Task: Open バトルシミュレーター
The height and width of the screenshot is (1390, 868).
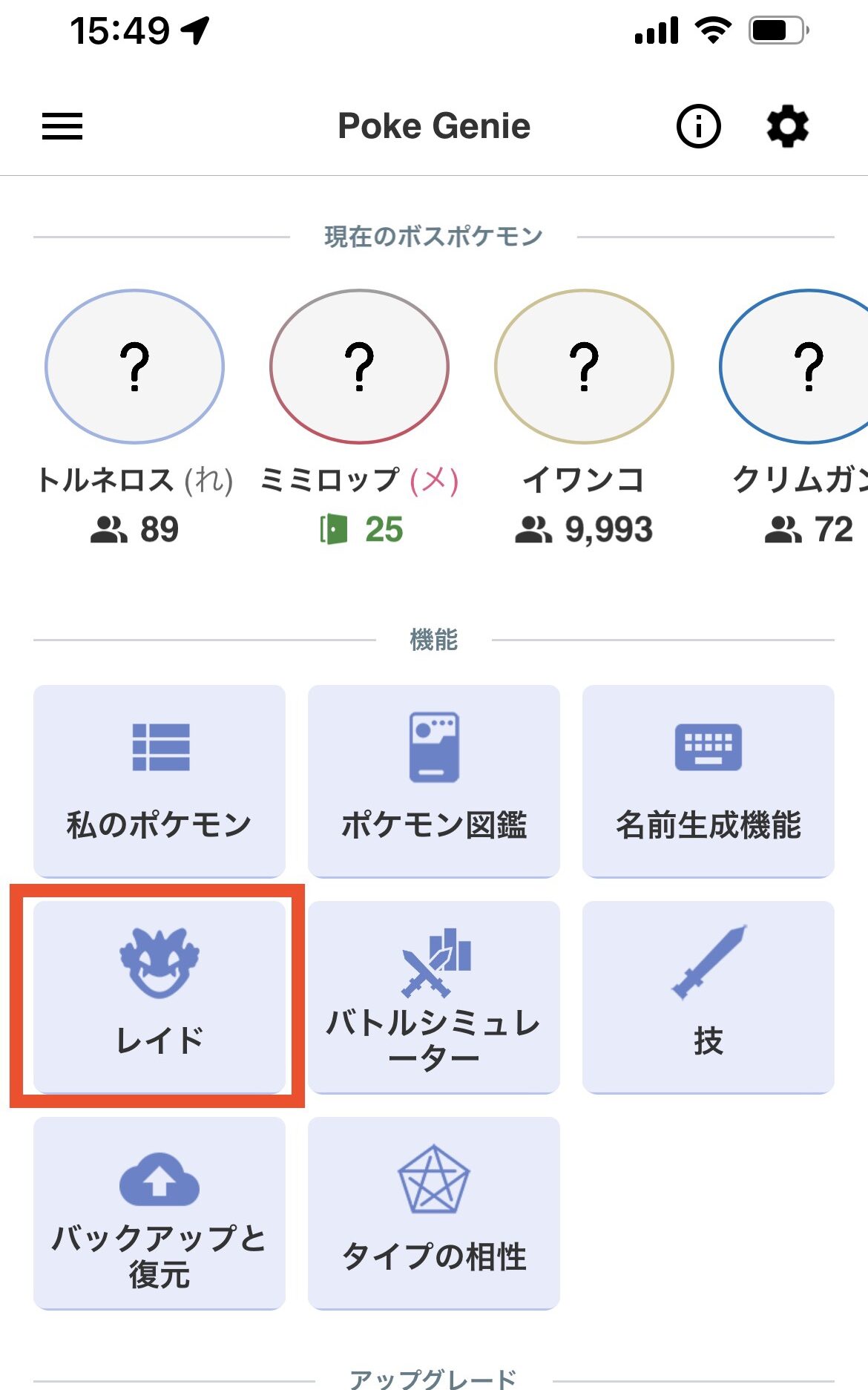Action: pyautogui.click(x=434, y=997)
